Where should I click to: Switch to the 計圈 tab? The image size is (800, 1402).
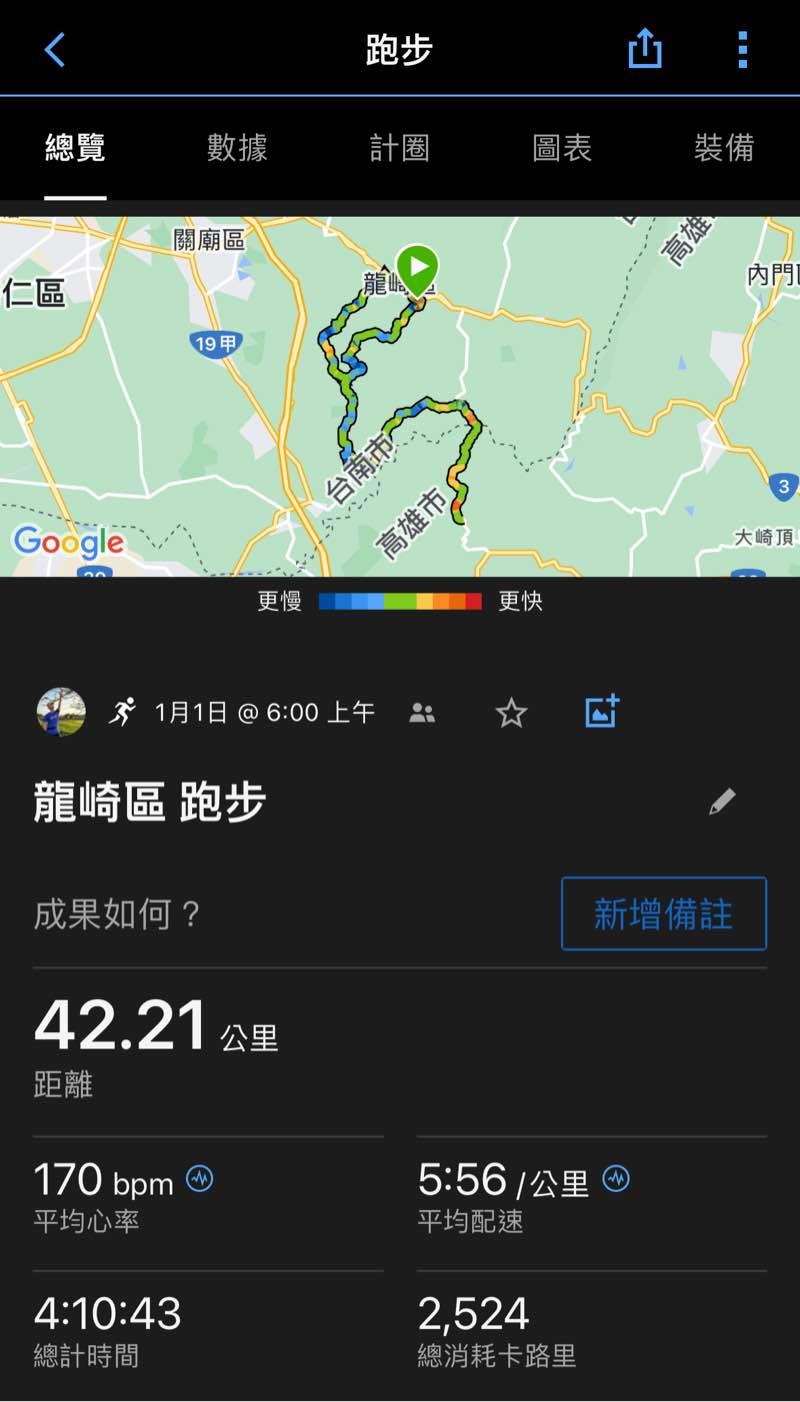click(399, 148)
